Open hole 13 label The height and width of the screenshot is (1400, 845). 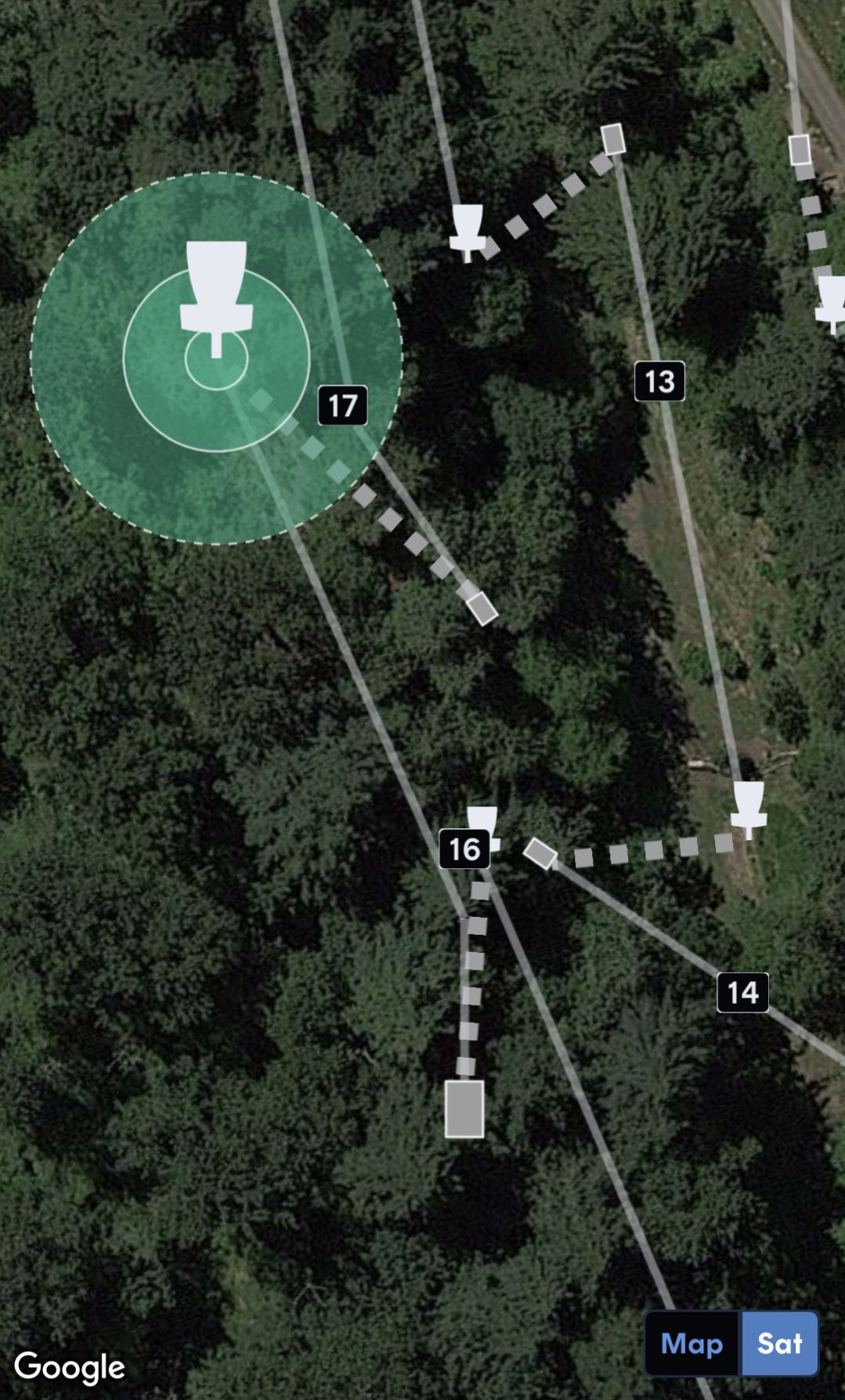pos(659,381)
